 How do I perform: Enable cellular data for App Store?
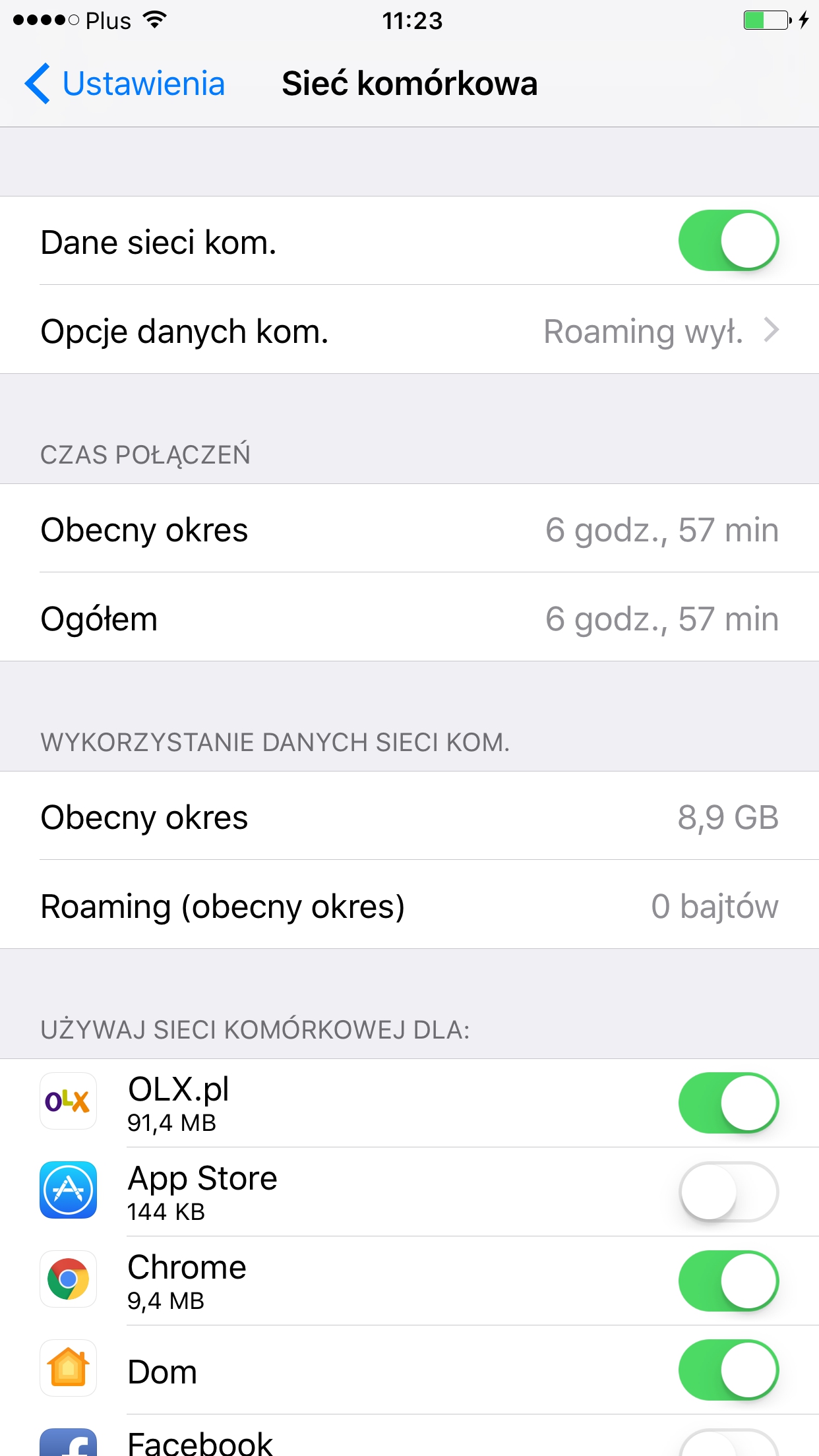(x=728, y=1192)
